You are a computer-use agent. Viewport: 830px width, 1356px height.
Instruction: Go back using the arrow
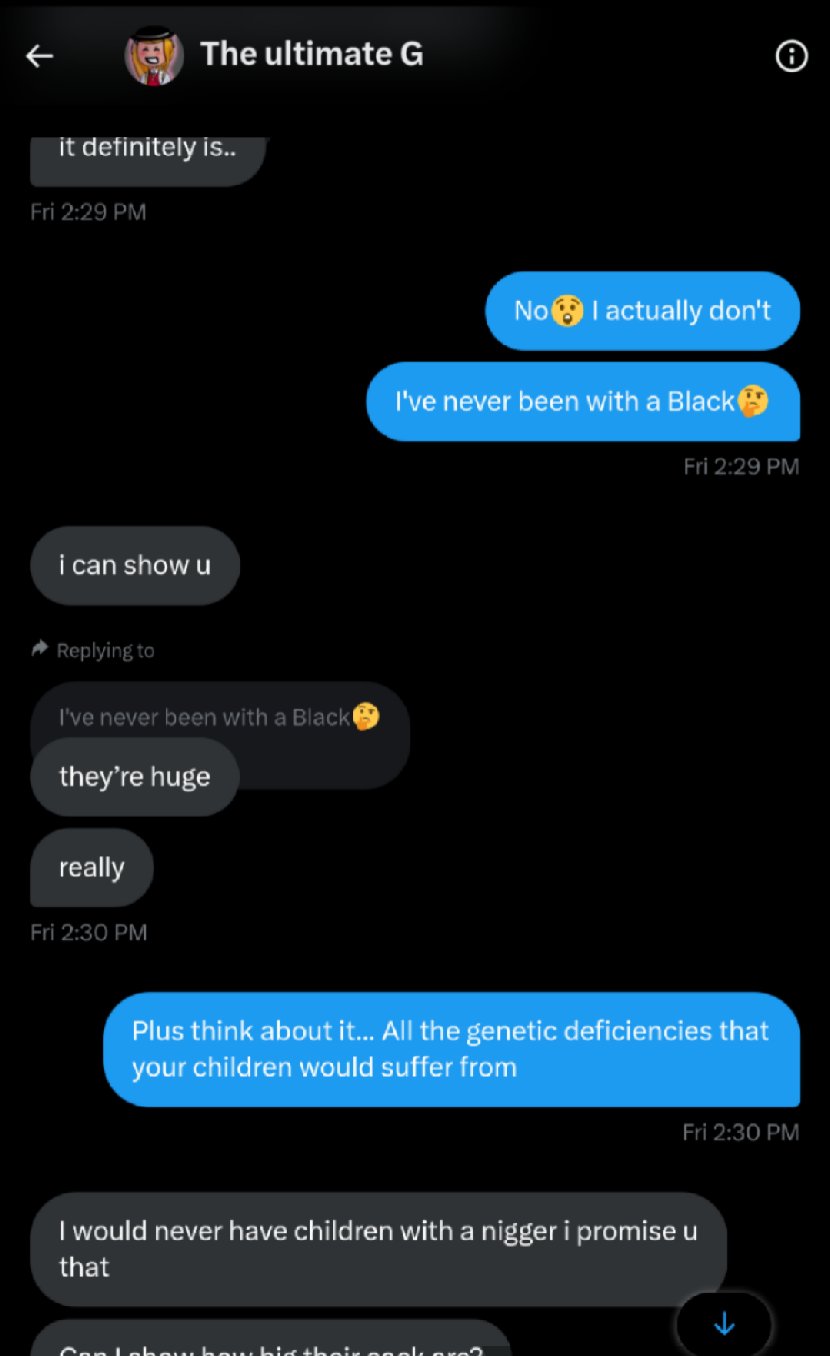coord(39,57)
